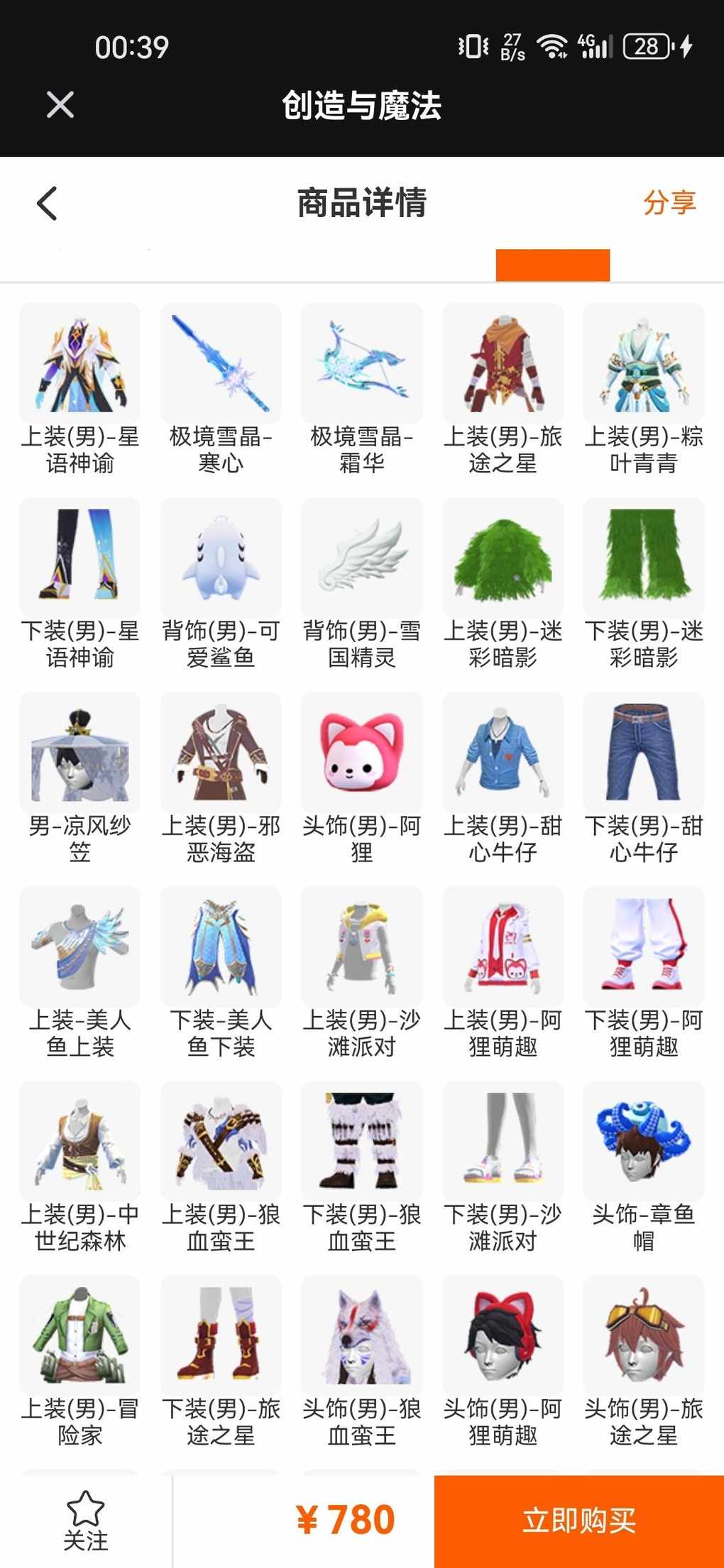This screenshot has width=724, height=1568.
Task: Open the 上装(男)-粽叶青青 outfit
Action: [x=644, y=390]
